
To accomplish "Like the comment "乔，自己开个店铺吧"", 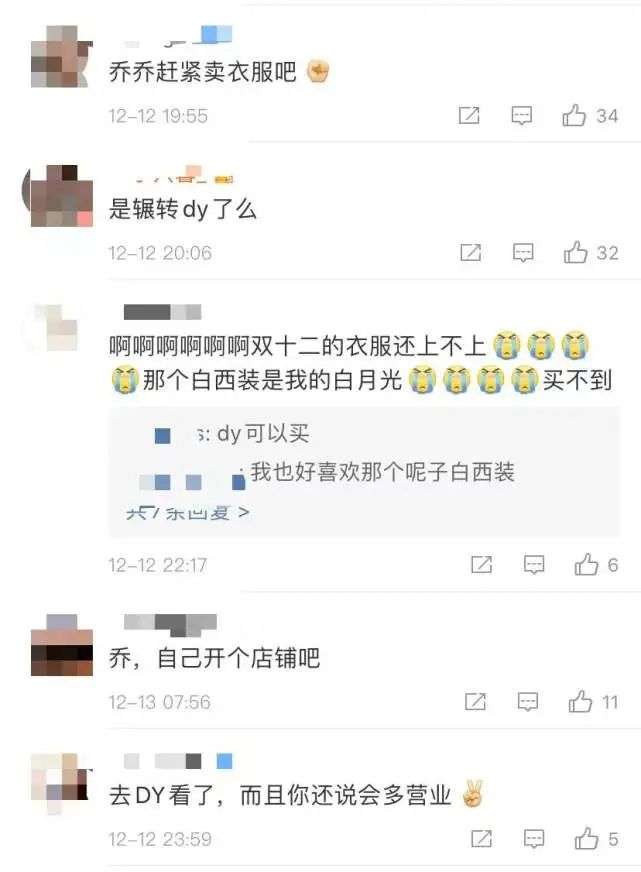I will point(581,702).
